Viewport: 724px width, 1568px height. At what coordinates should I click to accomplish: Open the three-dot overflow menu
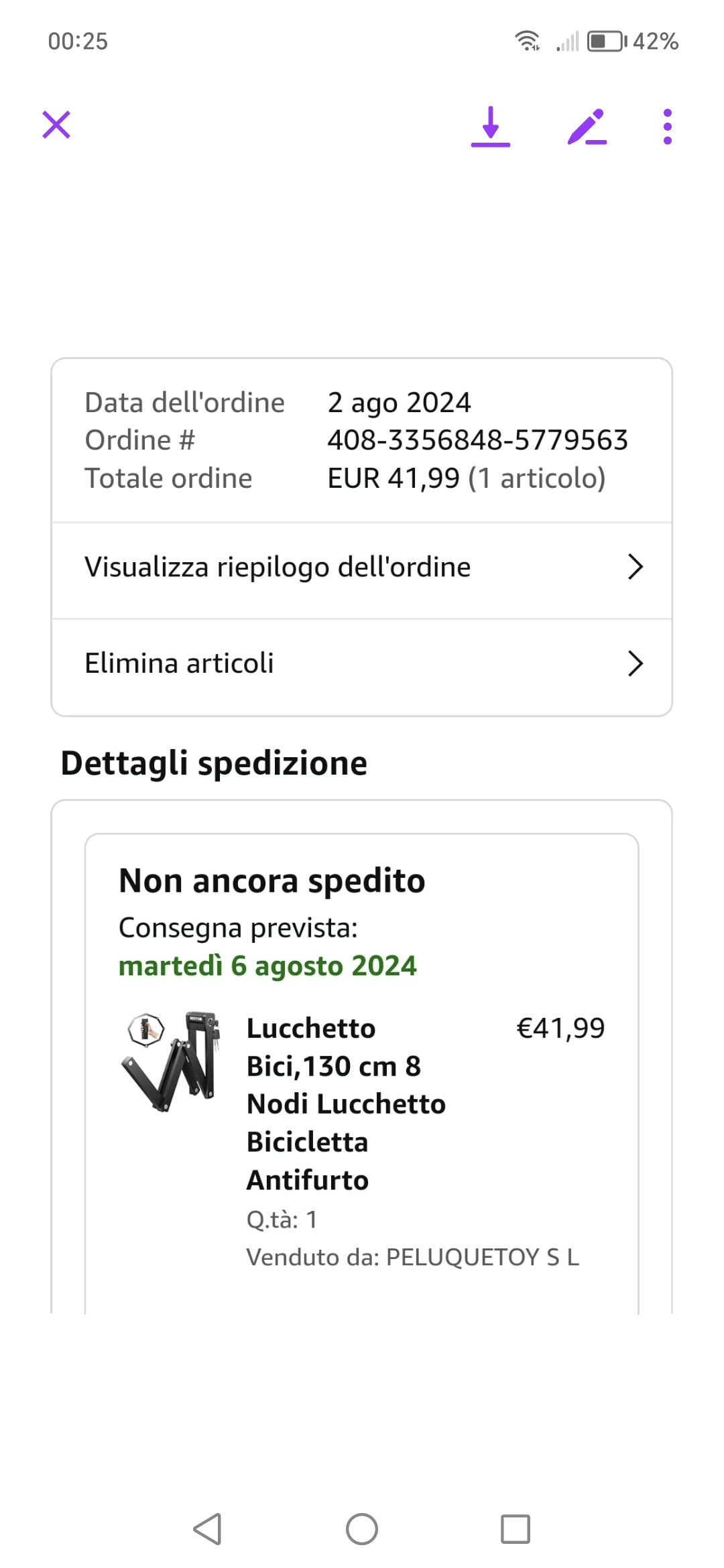(667, 127)
